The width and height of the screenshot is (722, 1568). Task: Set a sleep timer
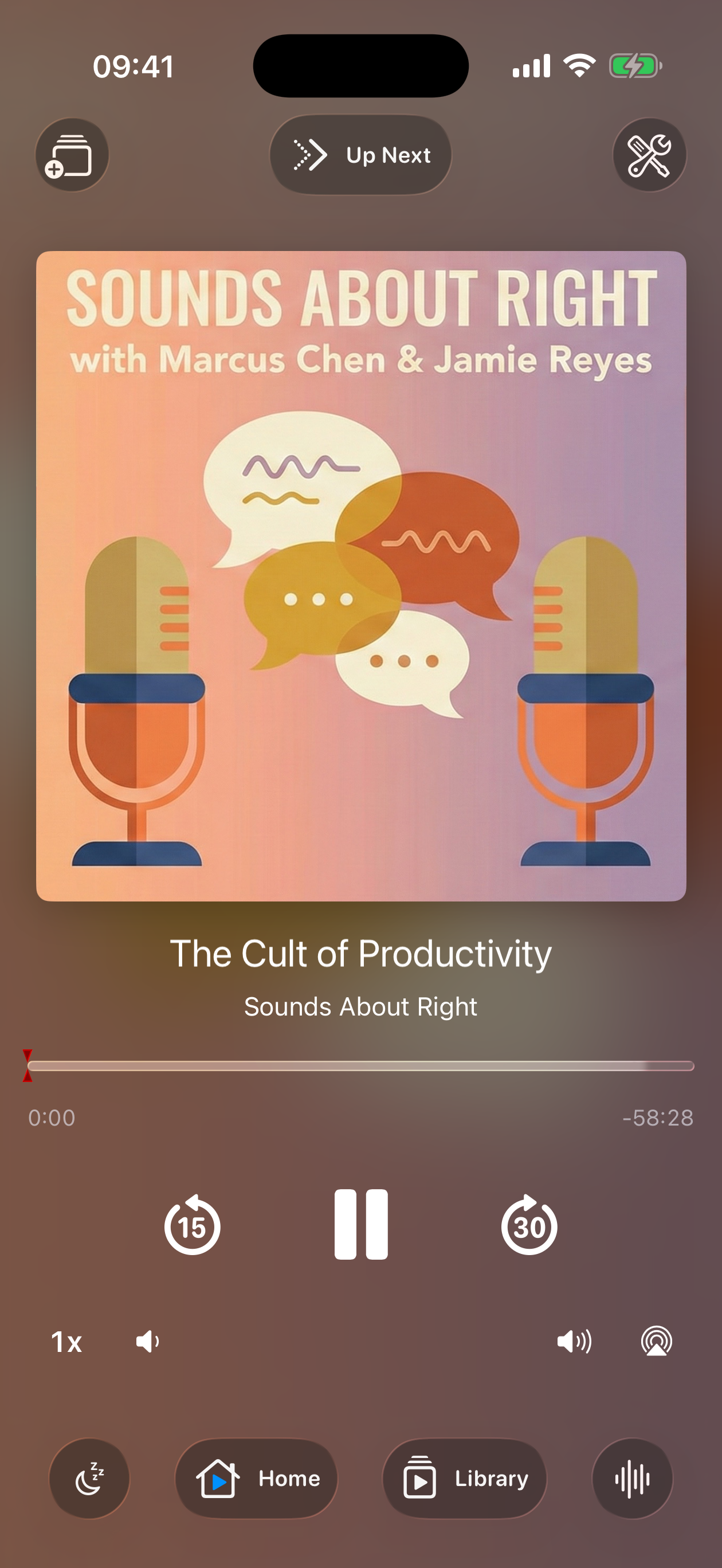[x=89, y=1479]
